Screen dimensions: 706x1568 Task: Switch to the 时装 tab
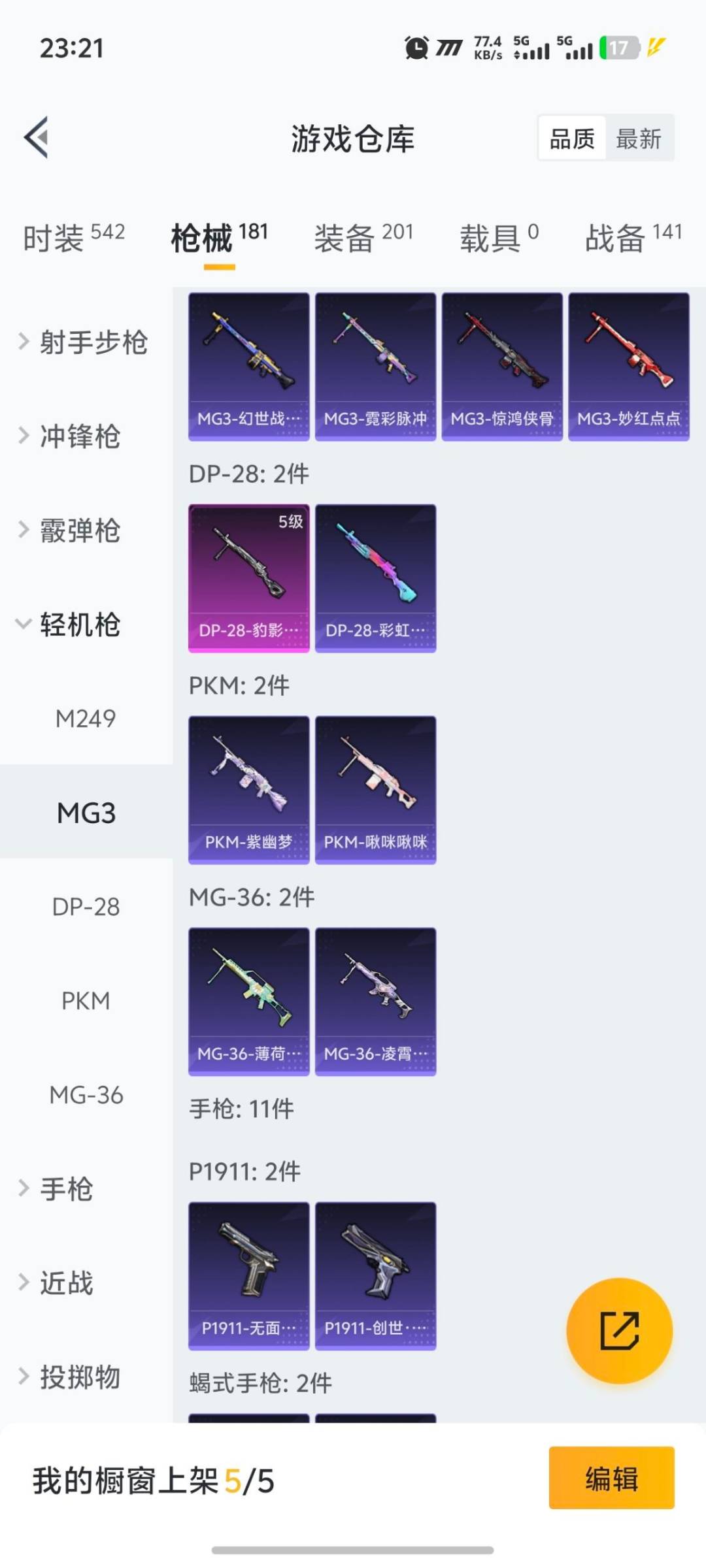click(x=73, y=237)
